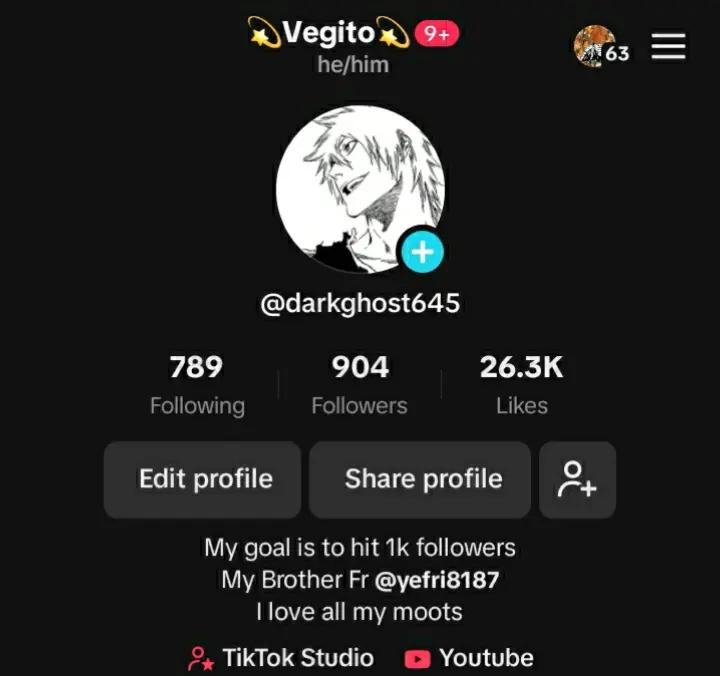Show the Likes count details
Screen dimensions: 720x676
[521, 384]
